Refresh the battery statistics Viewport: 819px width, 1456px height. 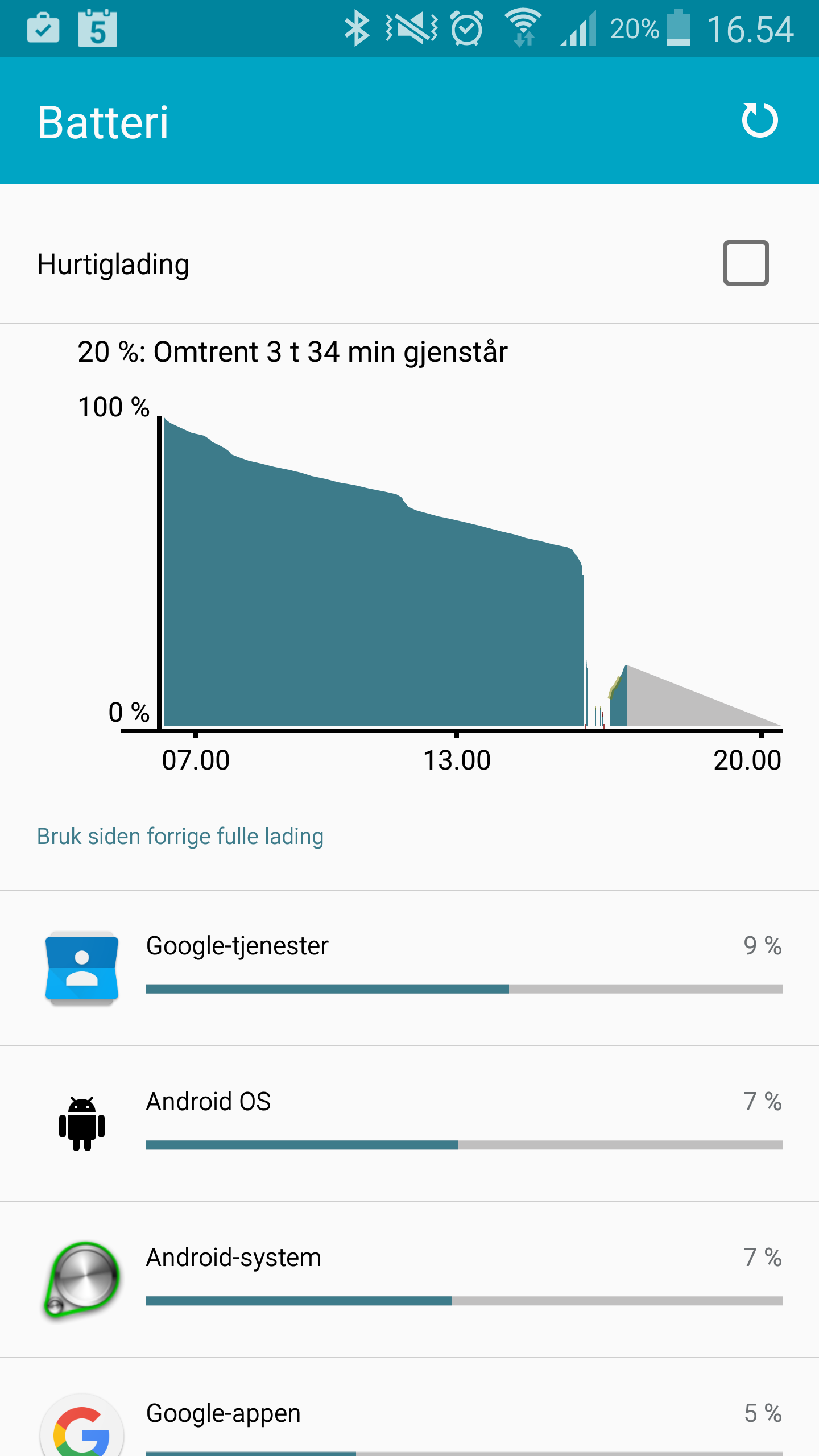[760, 121]
